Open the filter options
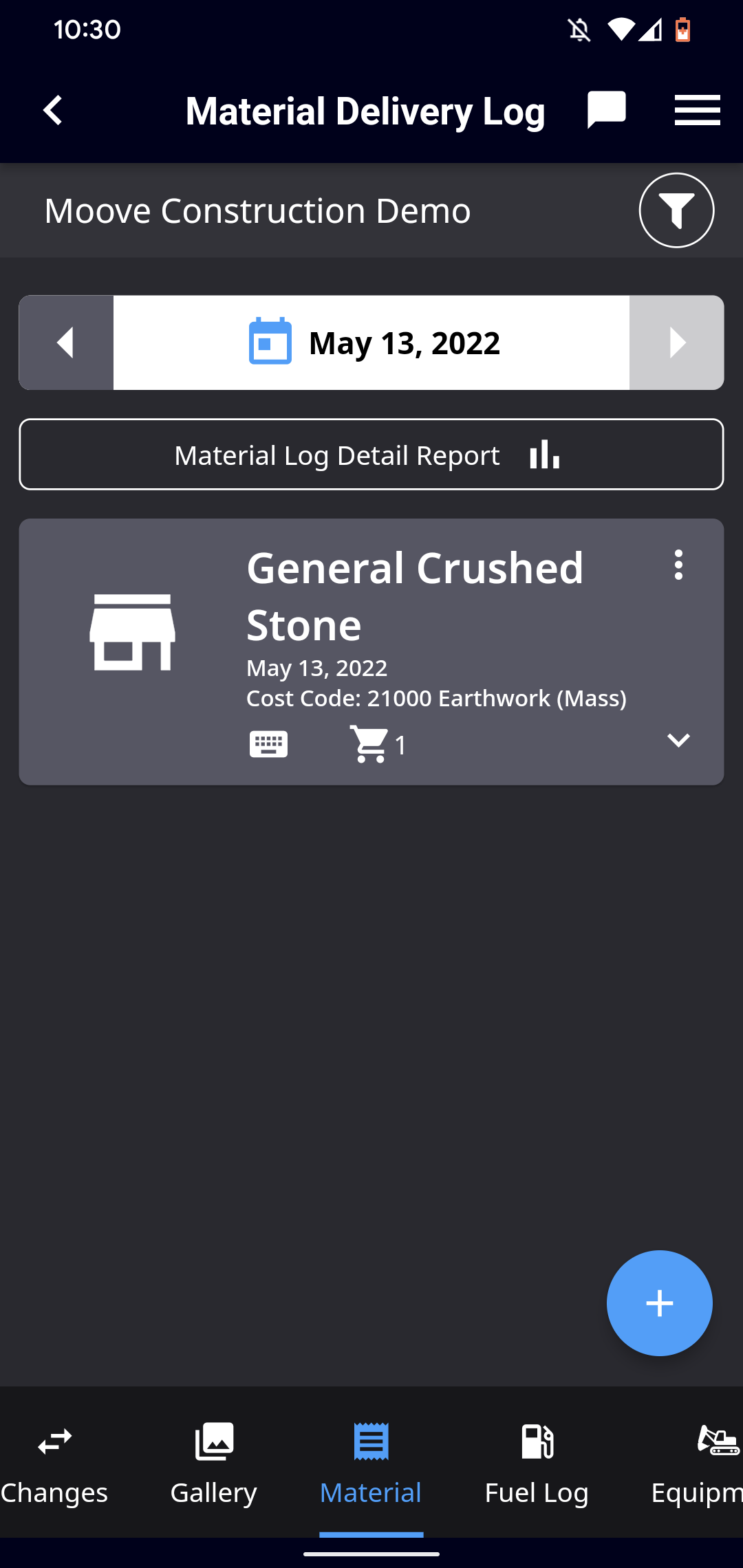 pos(676,210)
